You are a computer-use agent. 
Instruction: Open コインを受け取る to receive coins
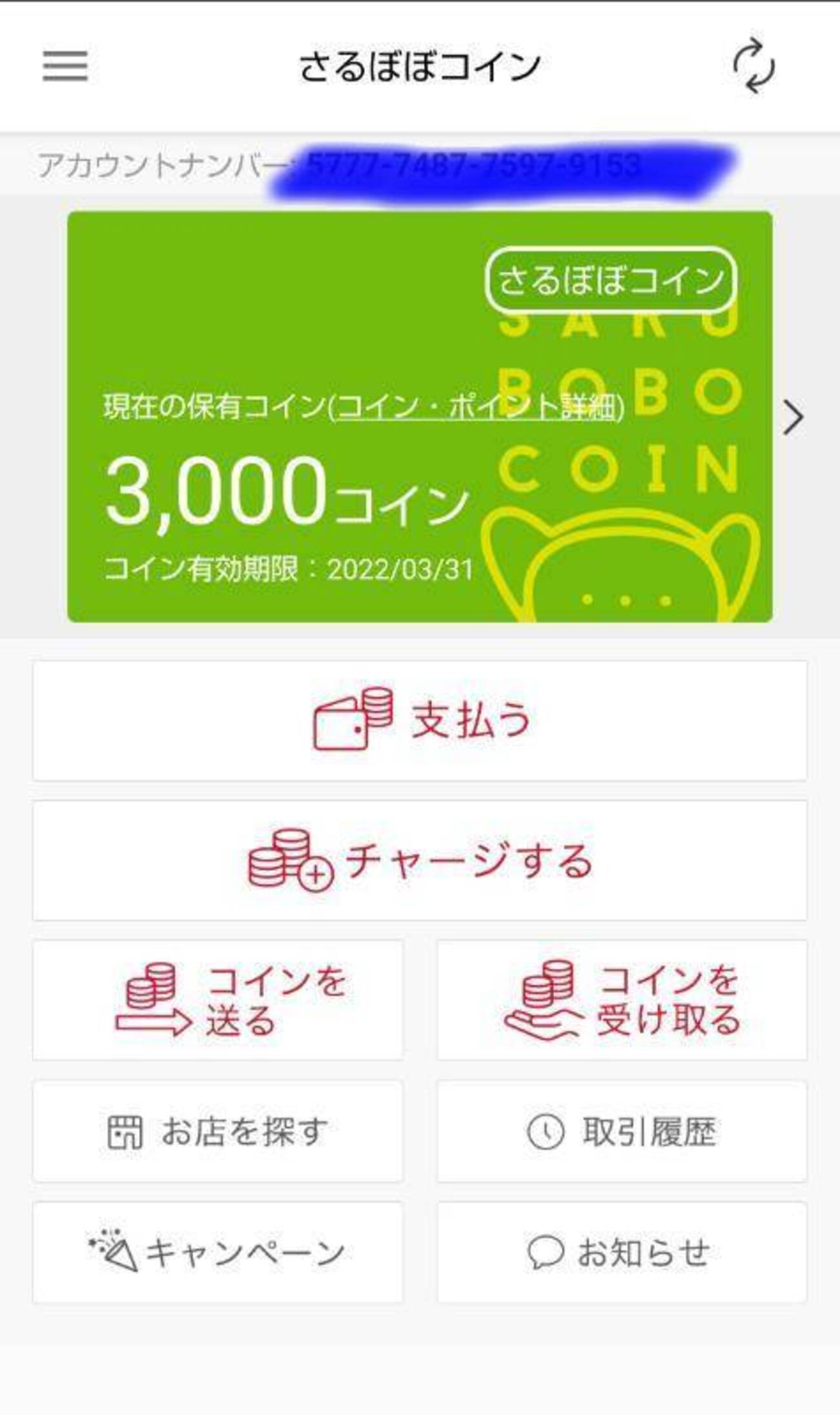pos(622,1000)
